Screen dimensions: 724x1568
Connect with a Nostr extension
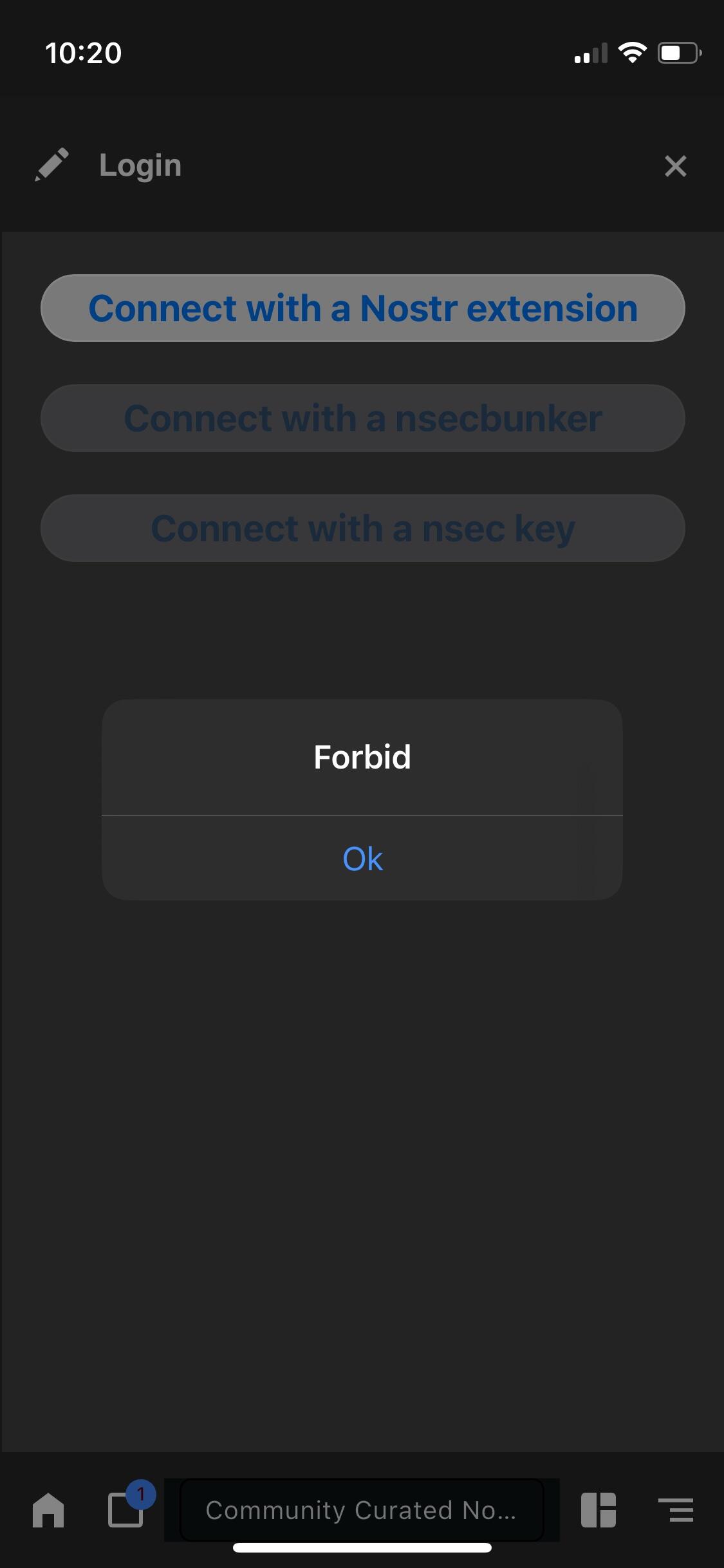pyautogui.click(x=362, y=308)
